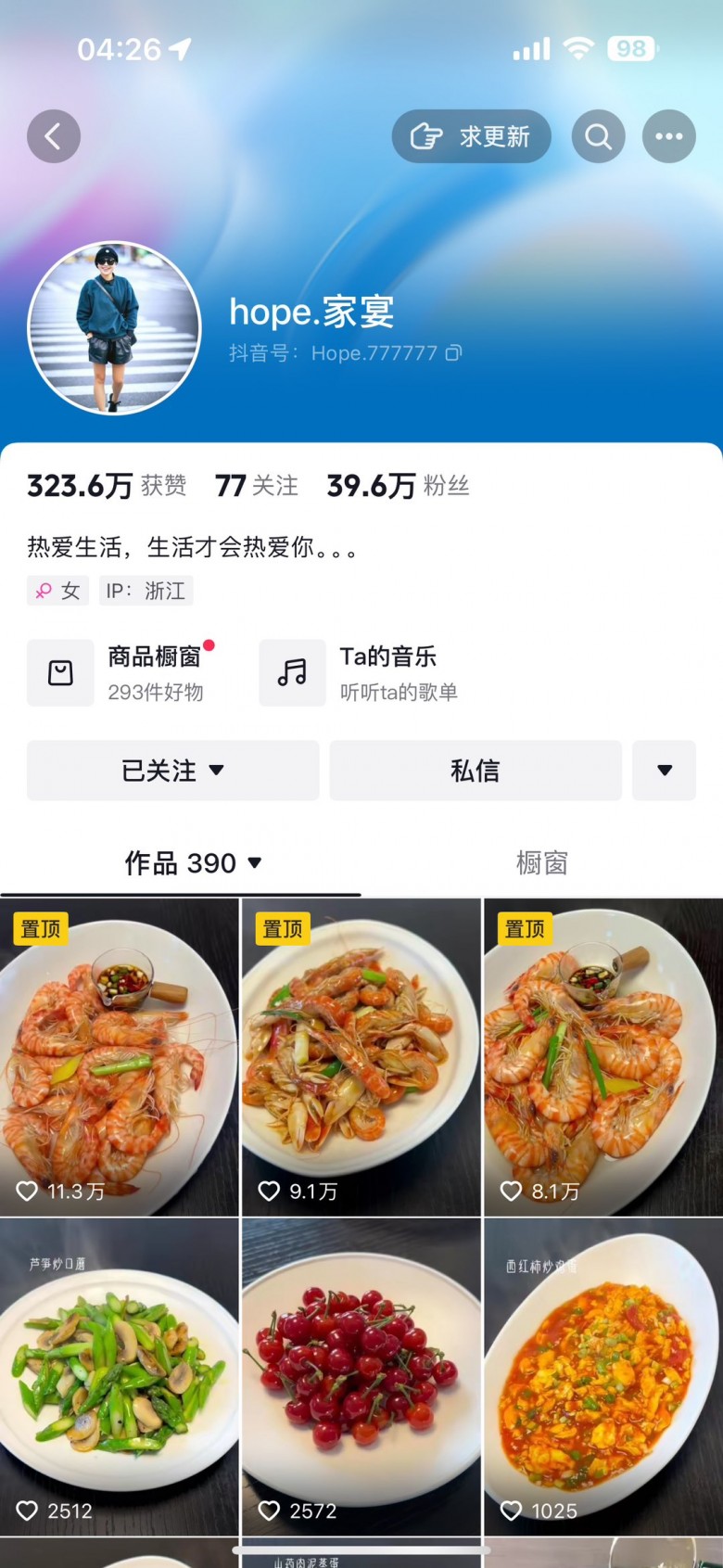Tap the 求更新 request update button
Image resolution: width=723 pixels, height=1568 pixels.
point(471,136)
